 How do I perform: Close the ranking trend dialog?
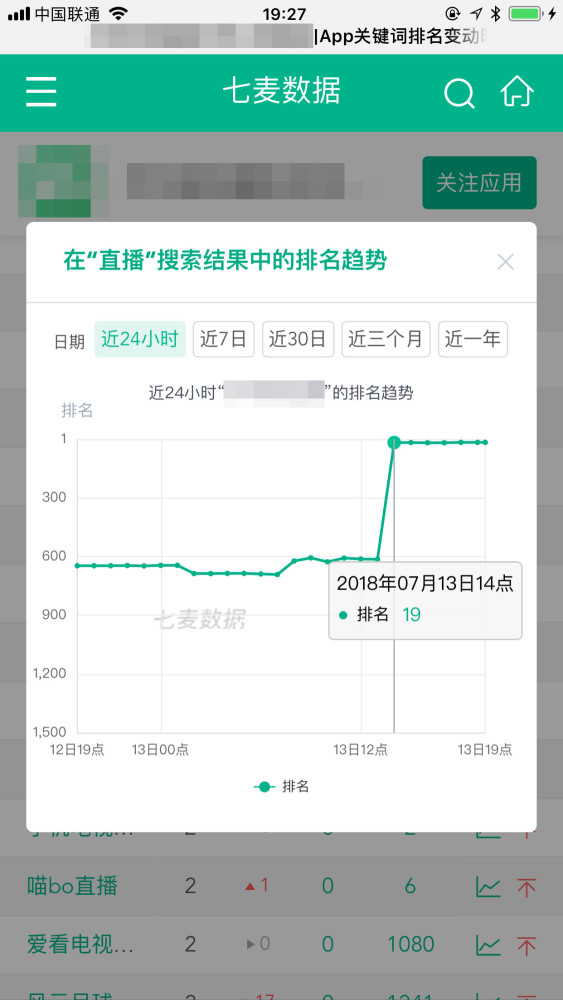click(506, 262)
